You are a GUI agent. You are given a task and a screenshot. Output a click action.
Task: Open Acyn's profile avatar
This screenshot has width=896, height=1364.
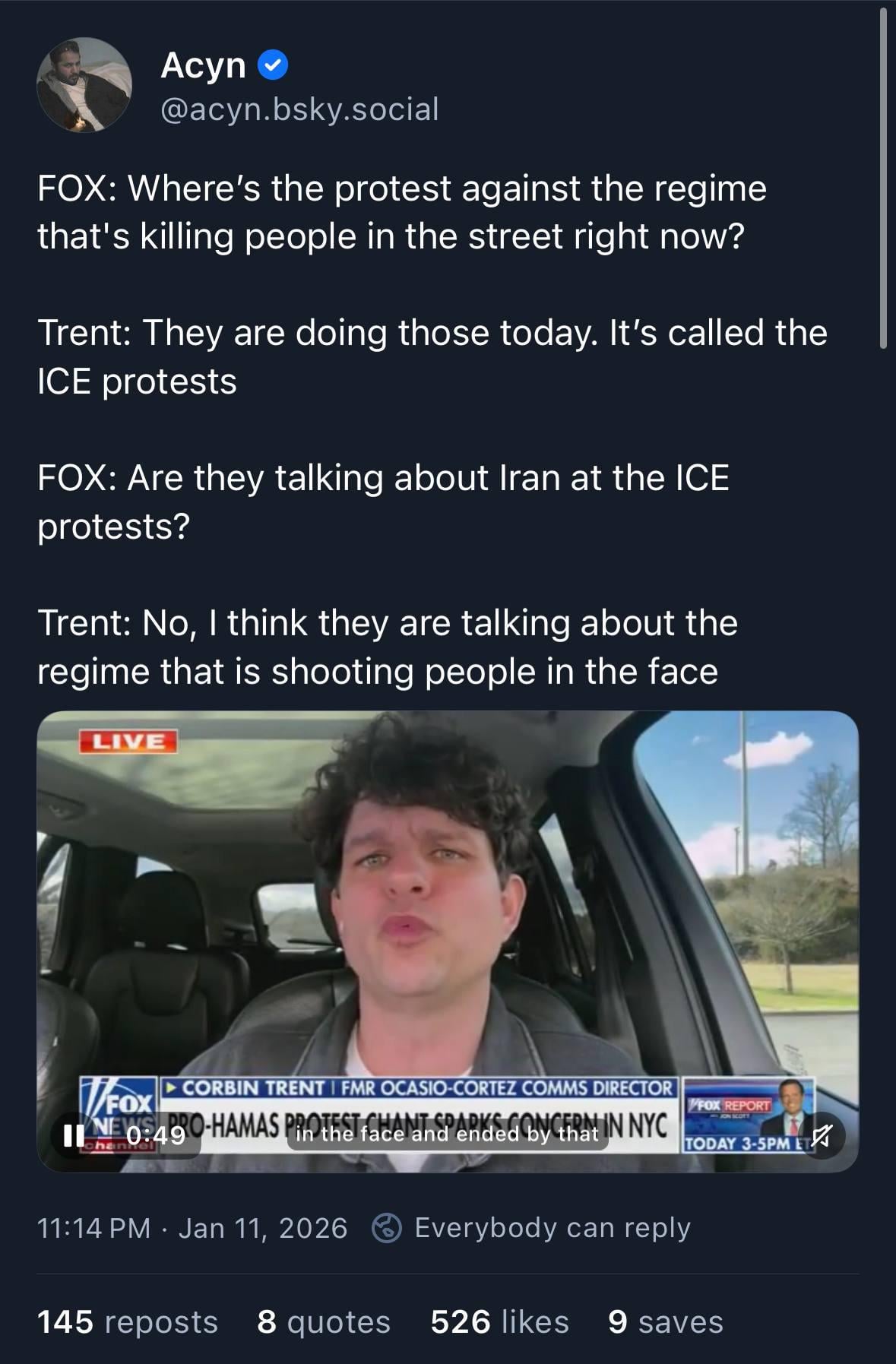84,85
